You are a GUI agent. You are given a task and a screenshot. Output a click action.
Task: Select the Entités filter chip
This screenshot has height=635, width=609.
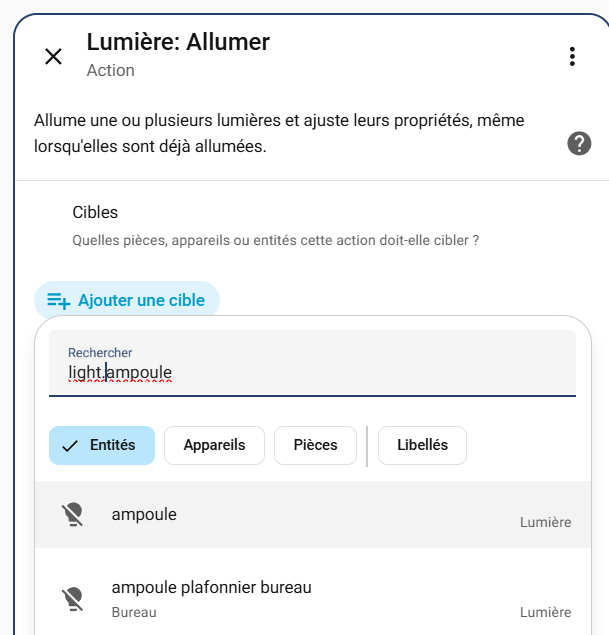[x=102, y=445]
